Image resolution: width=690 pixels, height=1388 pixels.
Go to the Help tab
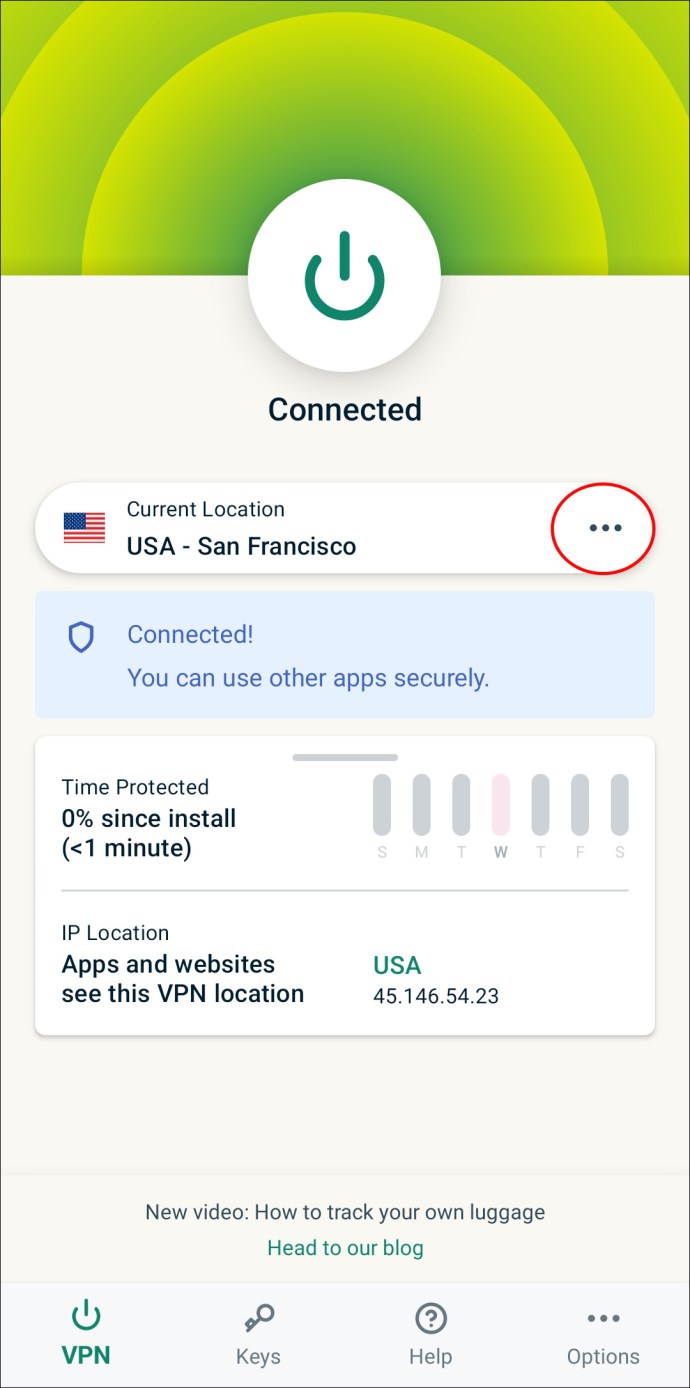(x=430, y=1334)
